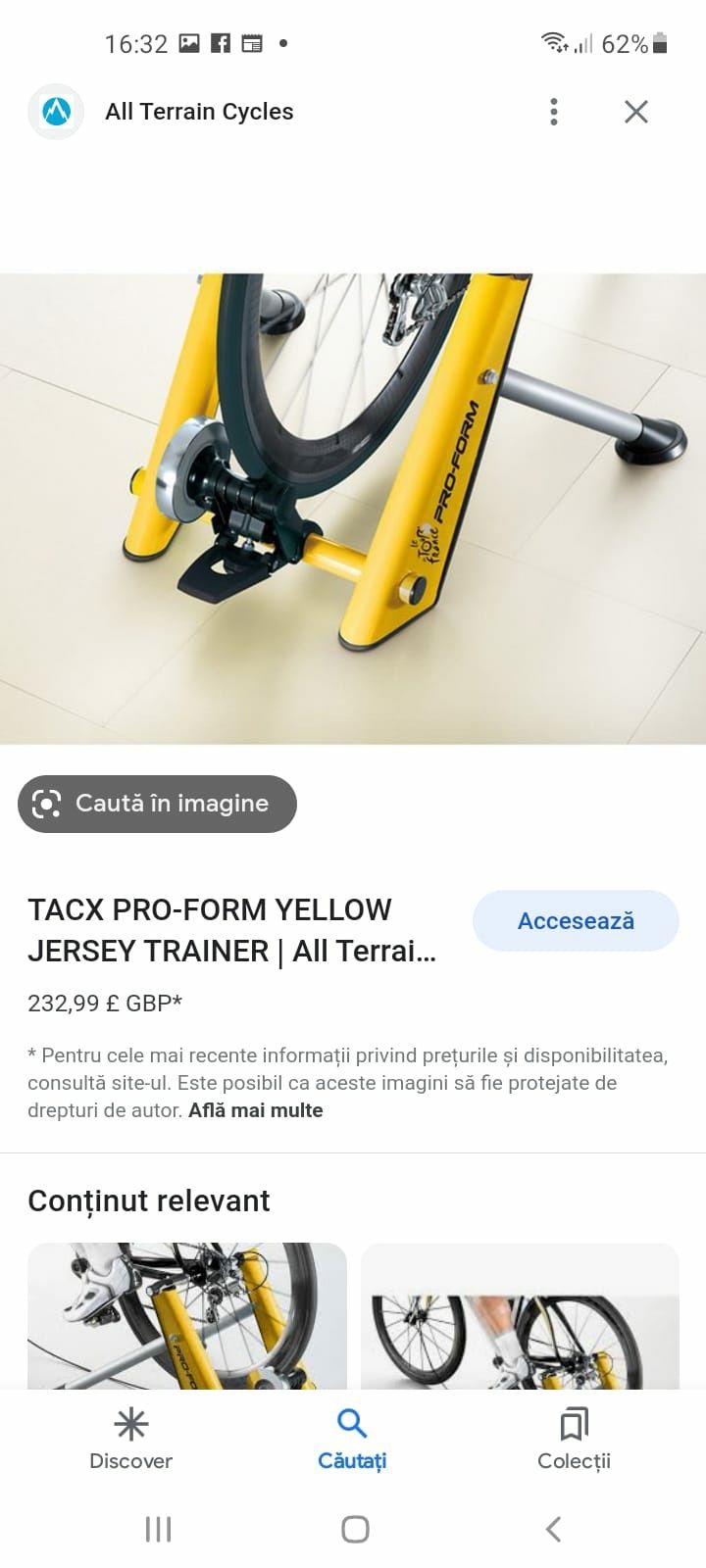Open the All Terrain Cycles source site
Screen dimensions: 706x1568
click(x=199, y=112)
